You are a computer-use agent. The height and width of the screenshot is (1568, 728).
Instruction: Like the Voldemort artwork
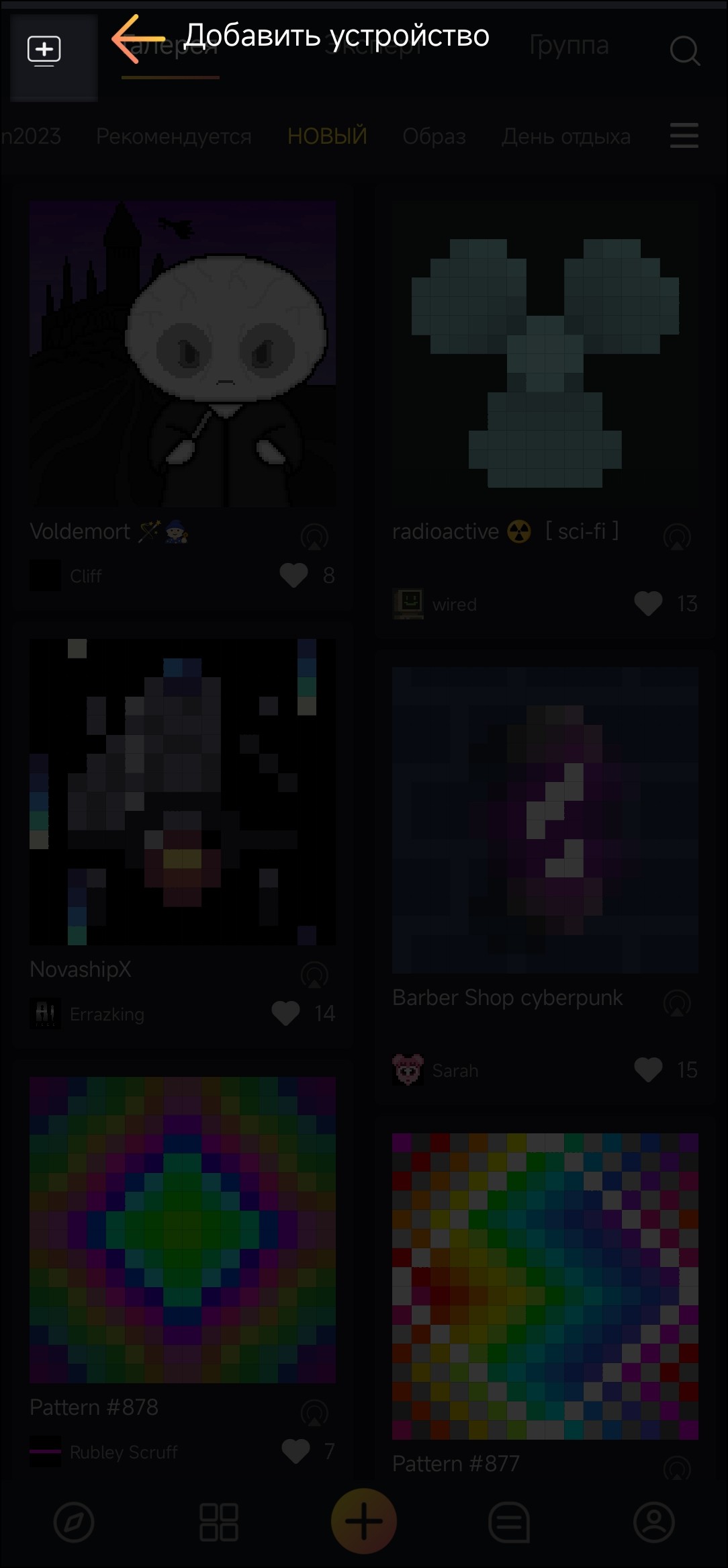[293, 575]
